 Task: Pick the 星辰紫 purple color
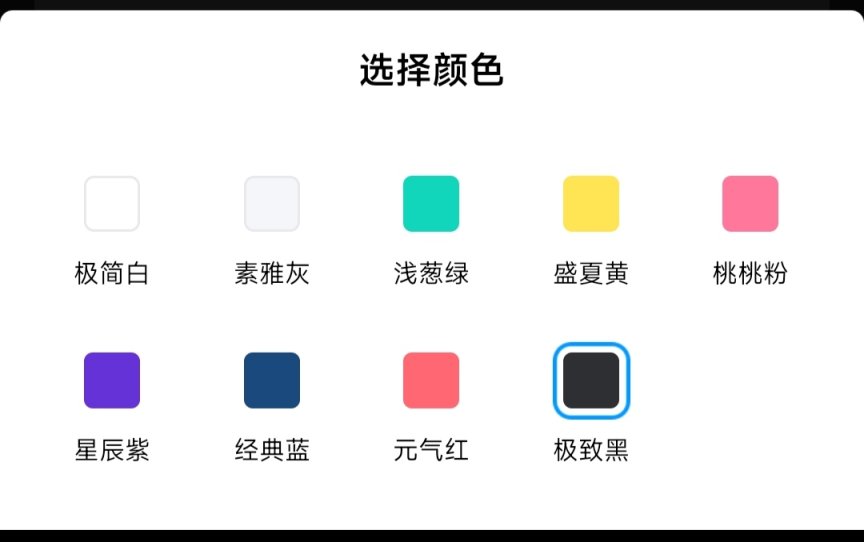(x=112, y=380)
